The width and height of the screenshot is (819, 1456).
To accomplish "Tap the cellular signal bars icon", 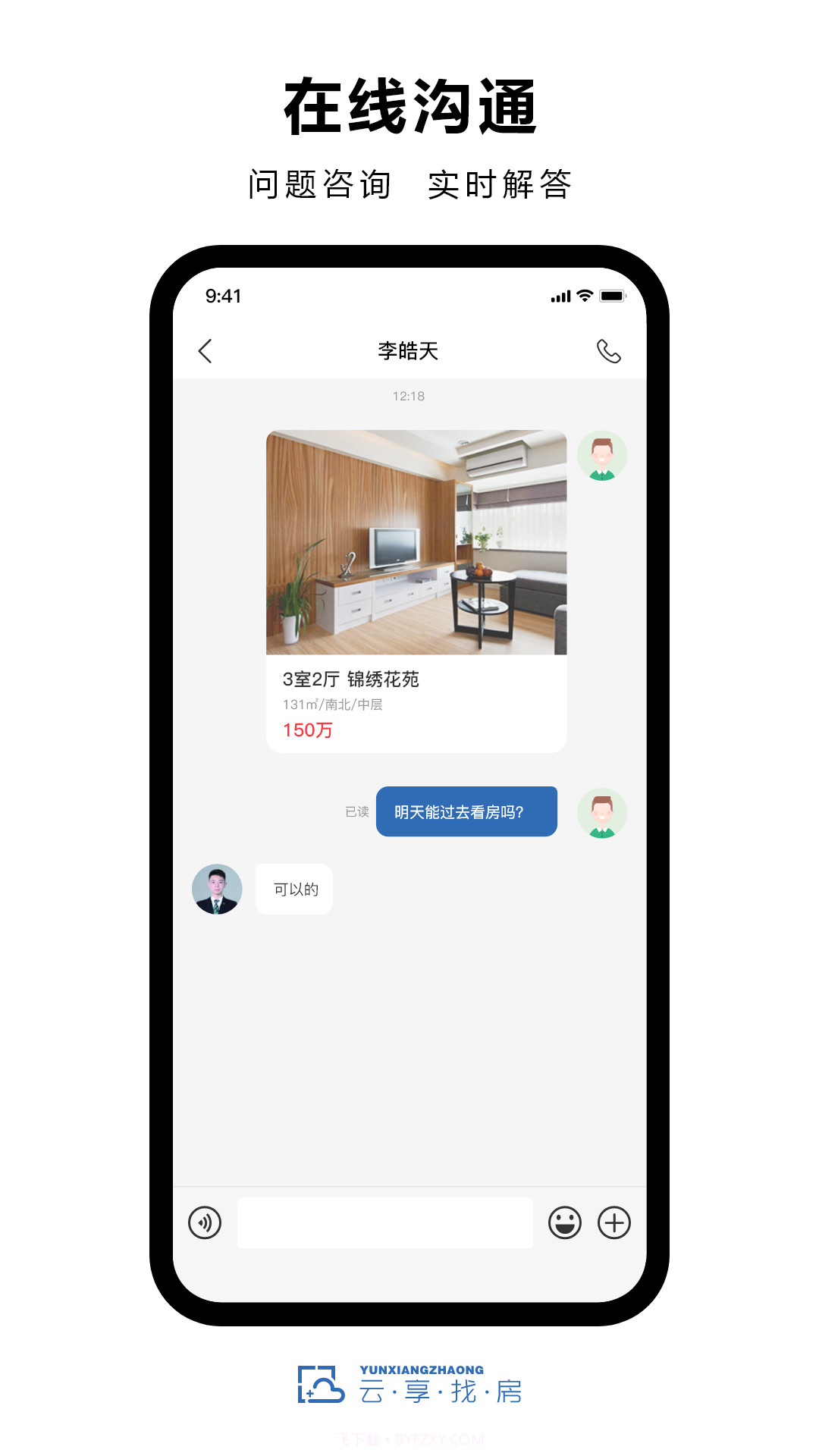I will point(561,297).
